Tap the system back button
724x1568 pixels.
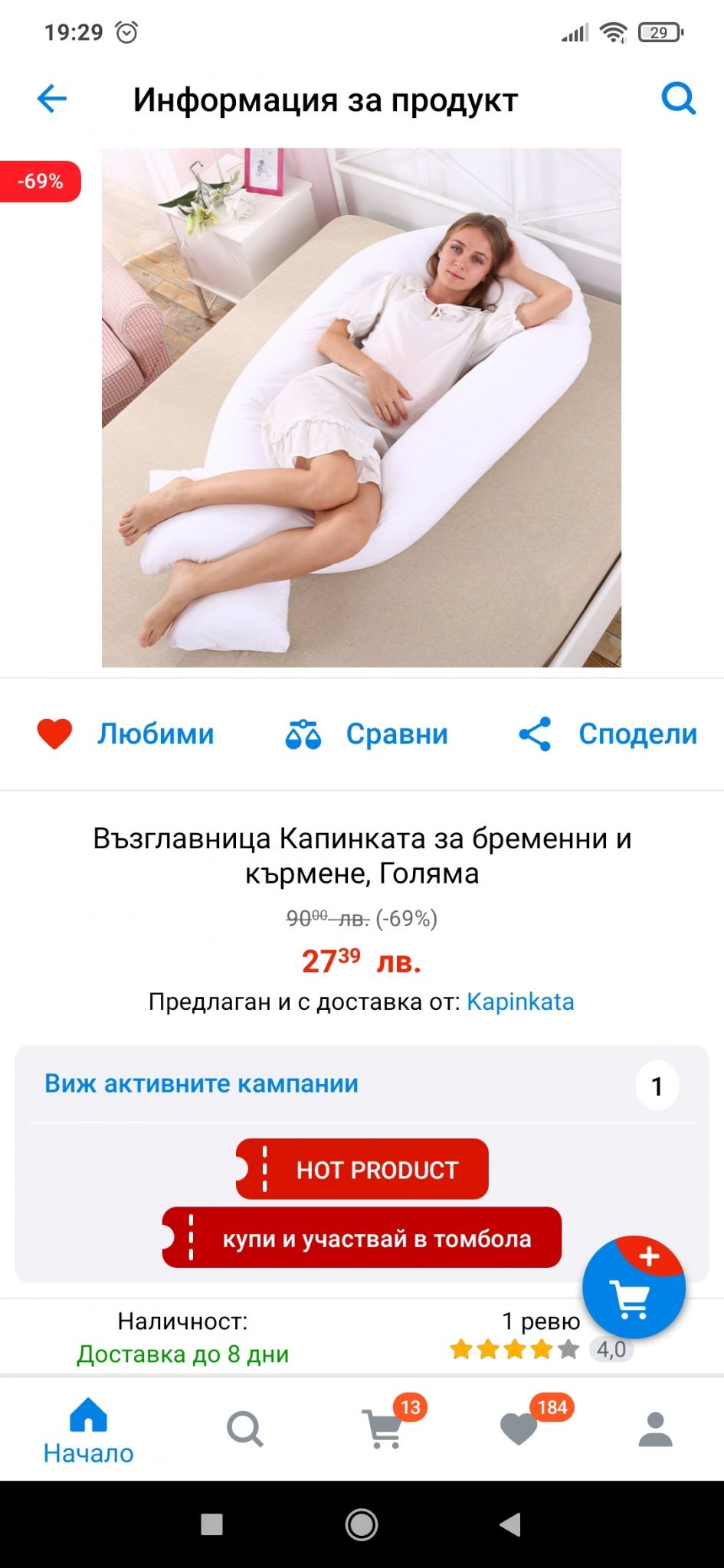pyautogui.click(x=510, y=1524)
